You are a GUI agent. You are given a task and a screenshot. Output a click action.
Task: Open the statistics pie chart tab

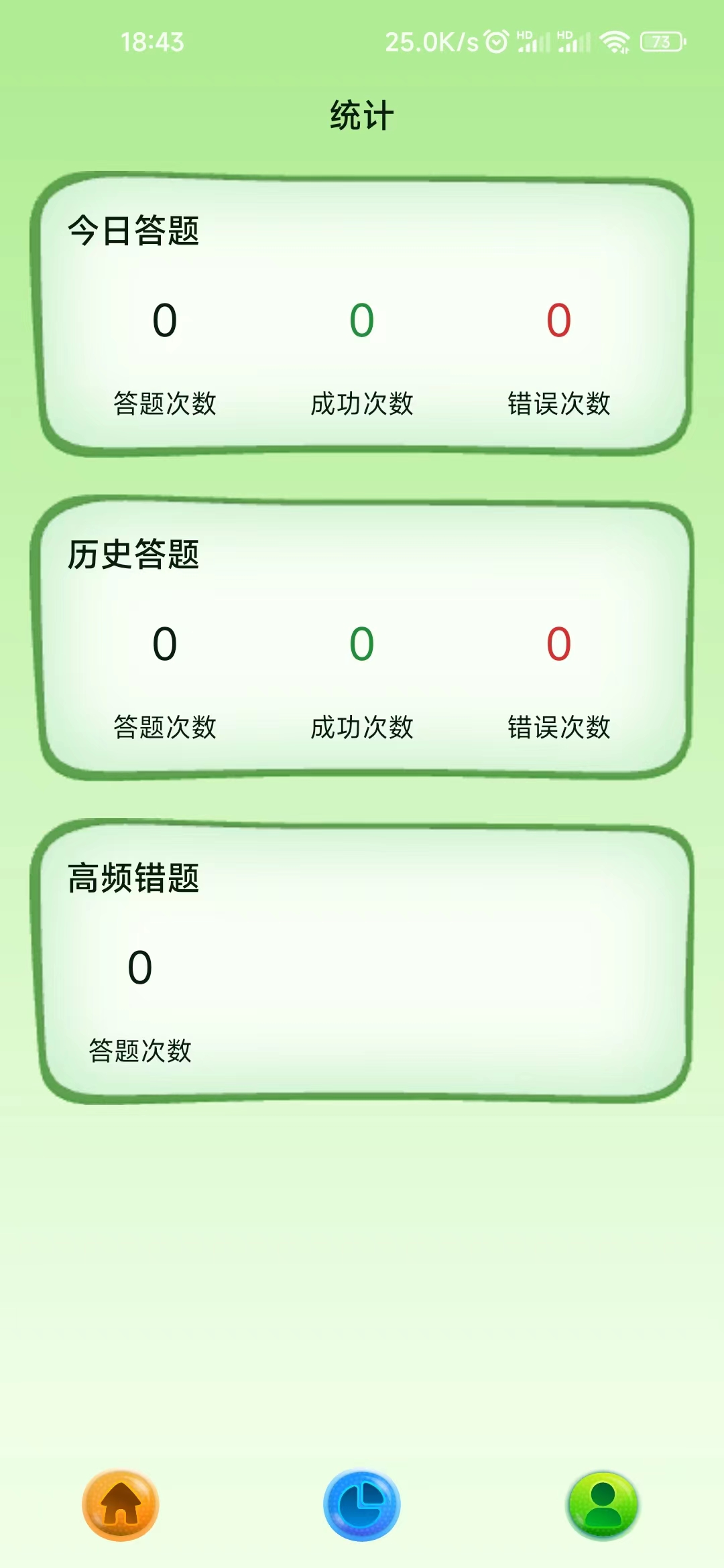coord(362,1506)
